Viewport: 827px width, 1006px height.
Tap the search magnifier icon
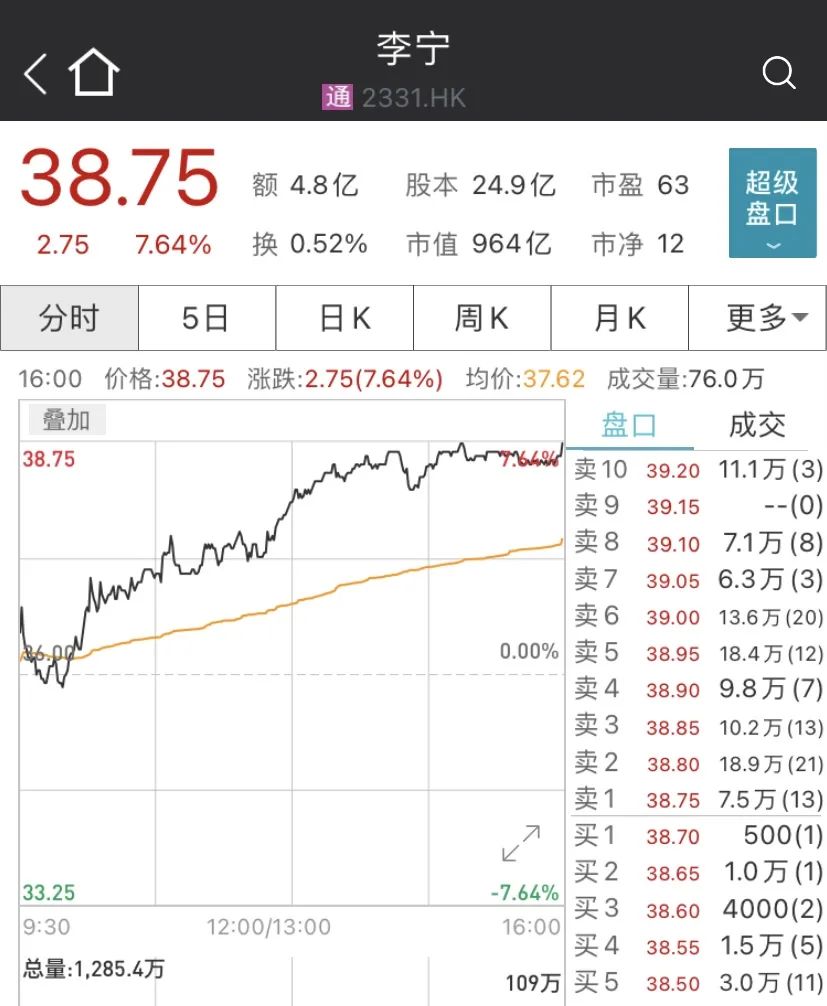tap(778, 73)
